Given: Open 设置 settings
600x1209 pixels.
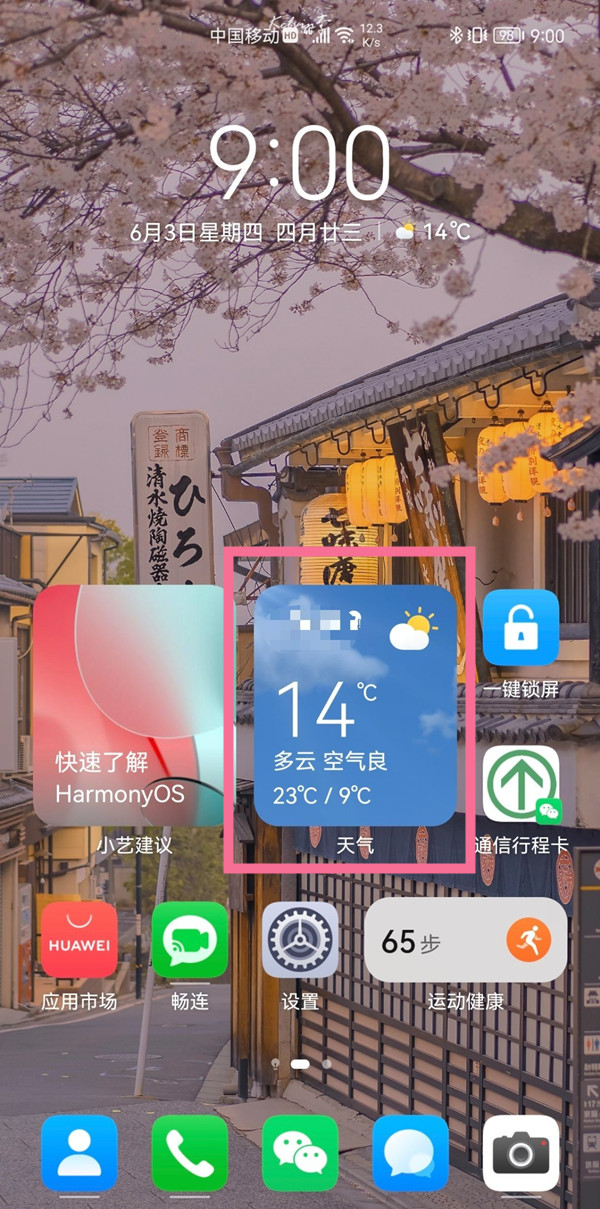Looking at the screenshot, I should (x=300, y=940).
